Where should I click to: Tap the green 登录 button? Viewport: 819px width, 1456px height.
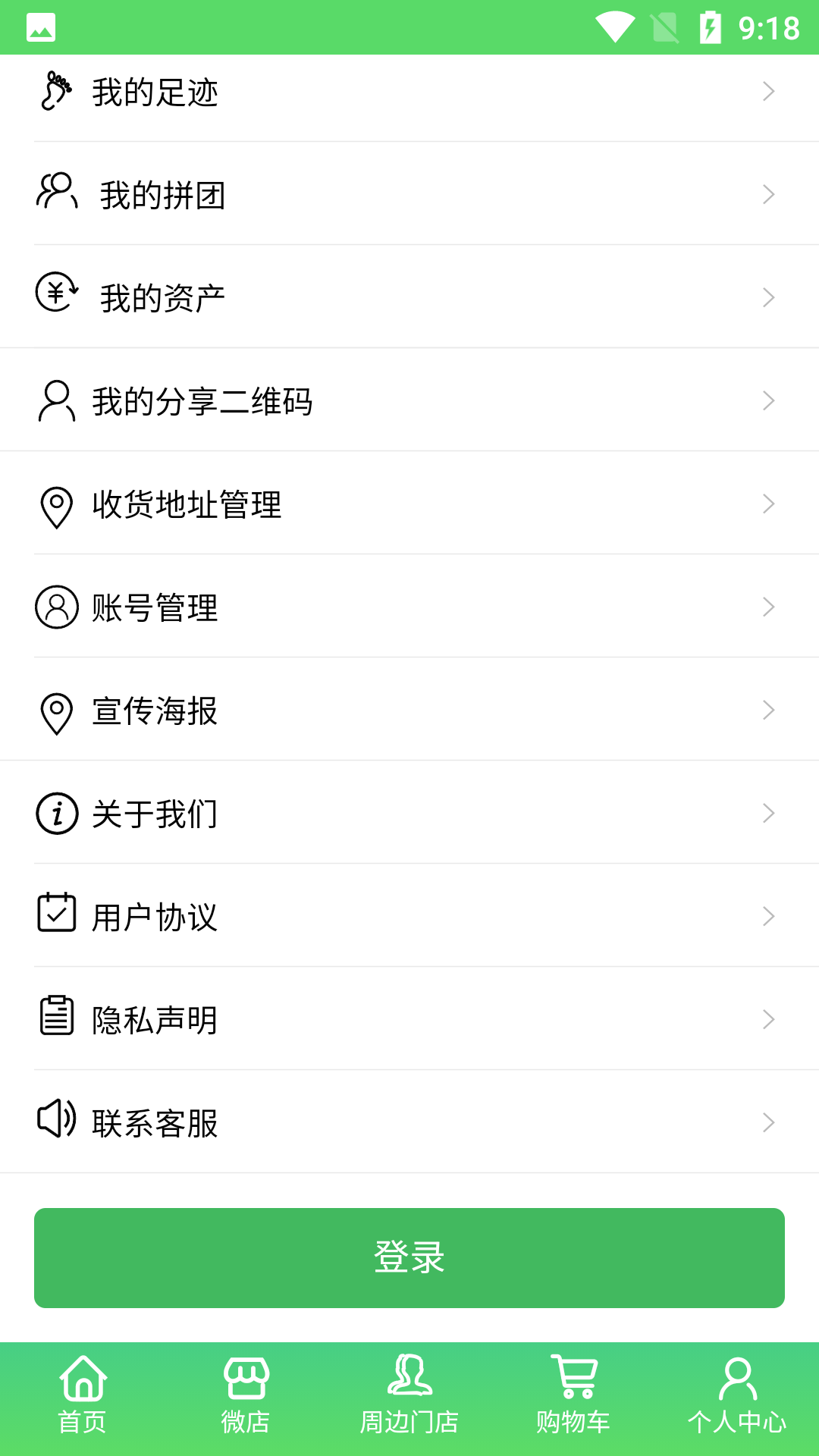coord(409,1257)
